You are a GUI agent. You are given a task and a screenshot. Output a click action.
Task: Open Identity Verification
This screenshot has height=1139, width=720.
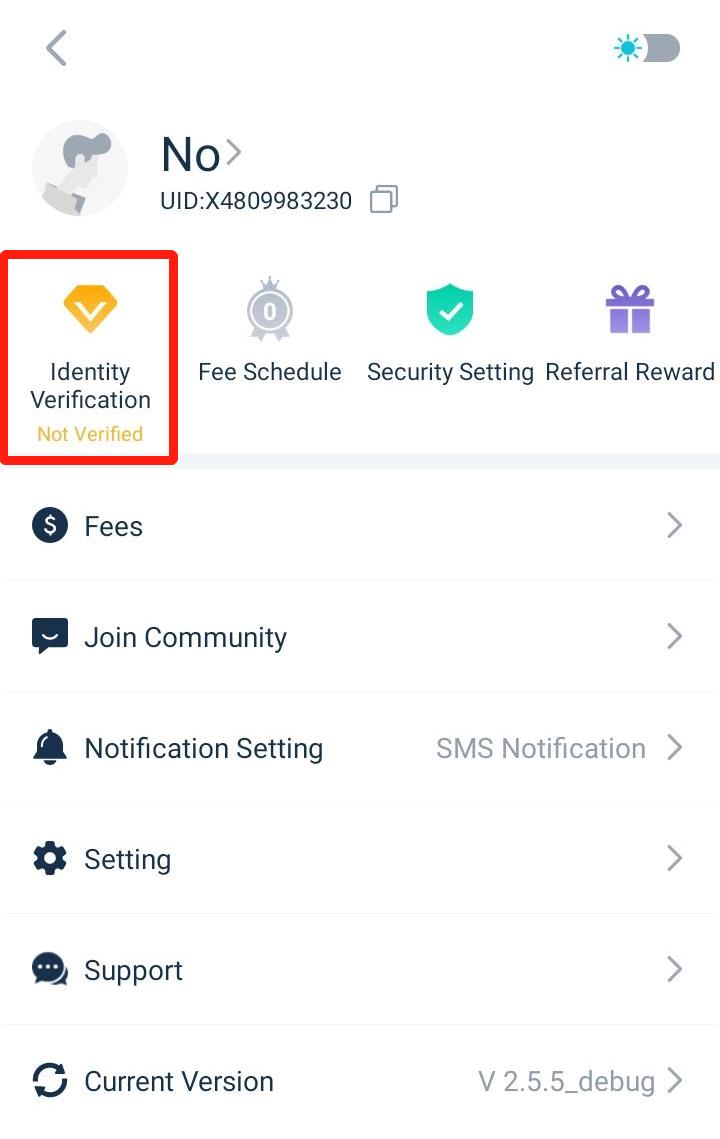point(90,357)
